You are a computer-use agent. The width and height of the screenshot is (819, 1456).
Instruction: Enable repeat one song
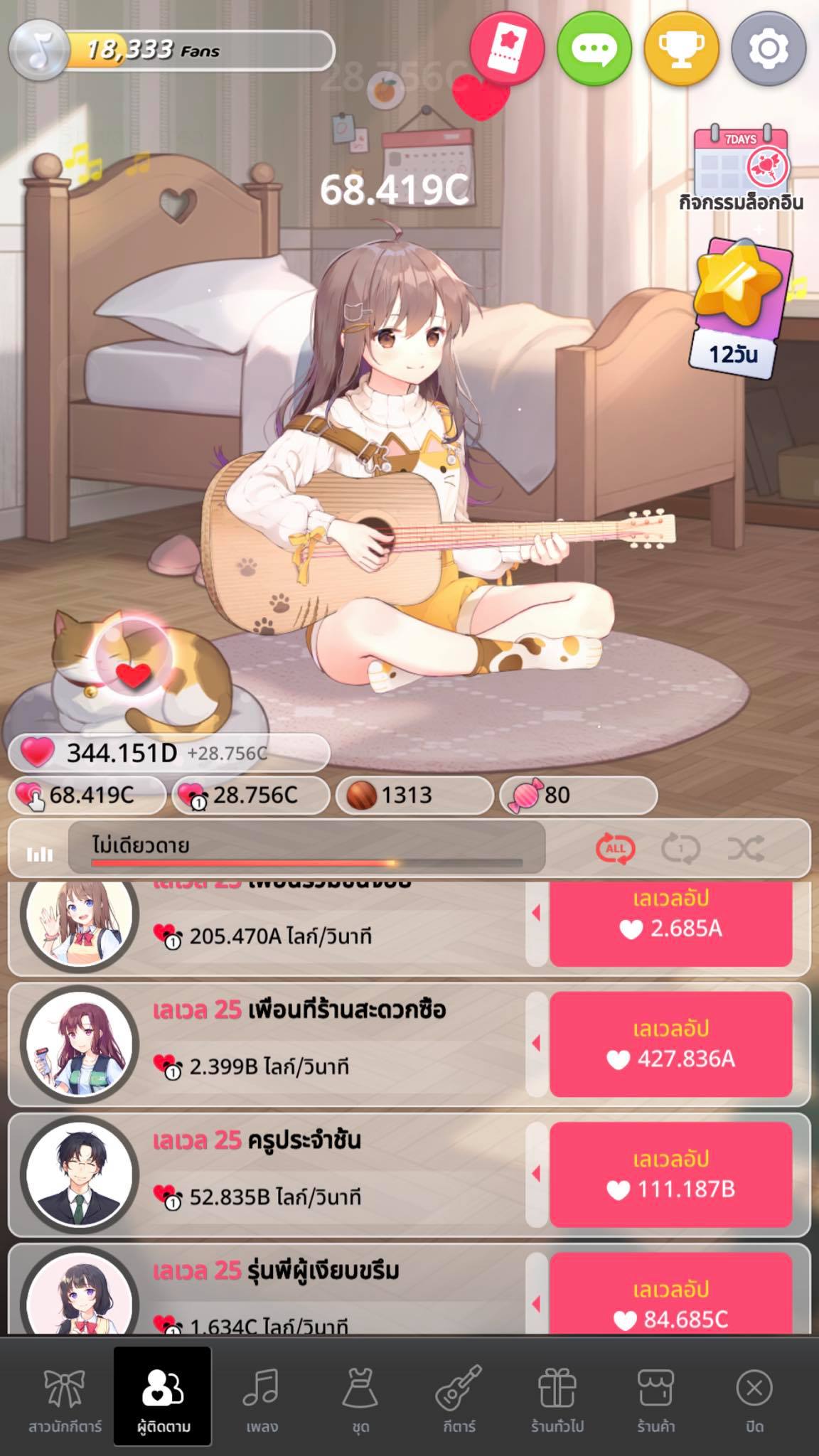click(x=680, y=848)
